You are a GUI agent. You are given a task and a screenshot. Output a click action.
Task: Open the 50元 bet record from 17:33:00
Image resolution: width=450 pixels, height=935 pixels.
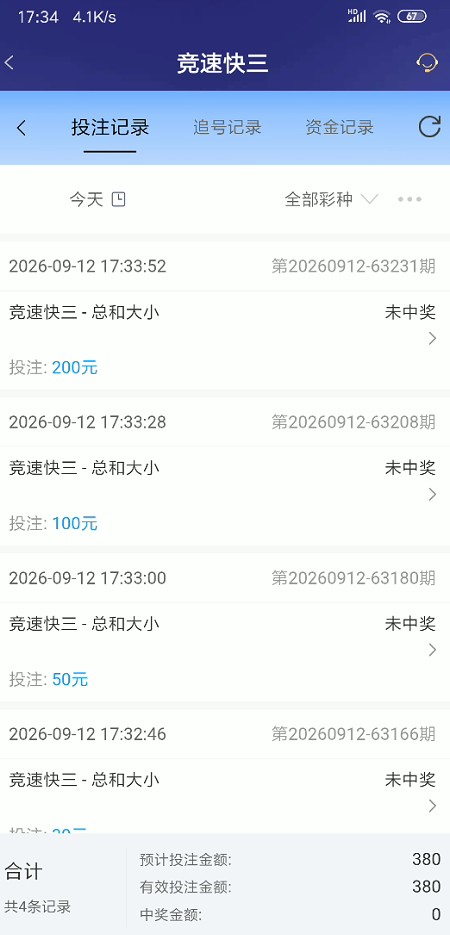[x=225, y=627]
